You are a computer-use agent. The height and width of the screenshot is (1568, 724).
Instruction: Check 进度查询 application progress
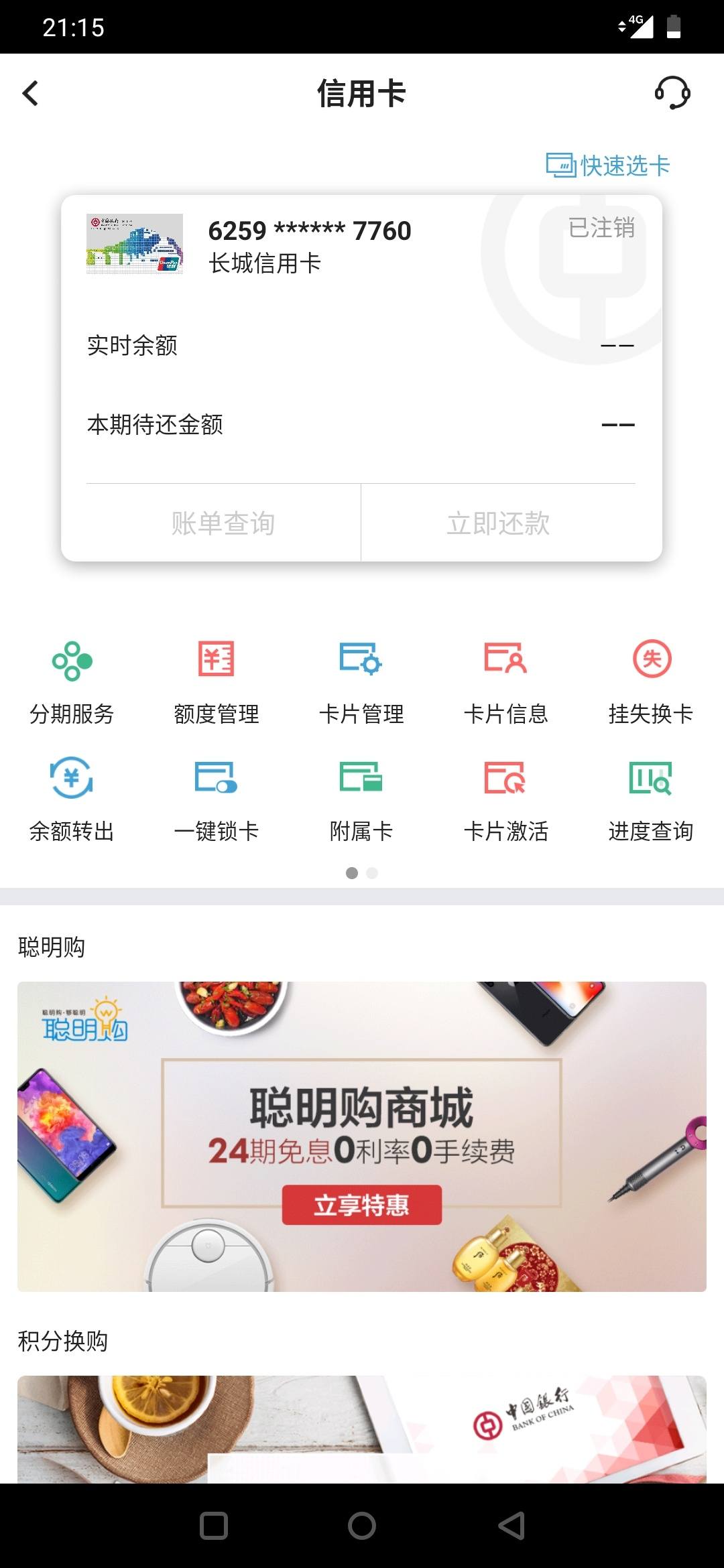pyautogui.click(x=651, y=800)
